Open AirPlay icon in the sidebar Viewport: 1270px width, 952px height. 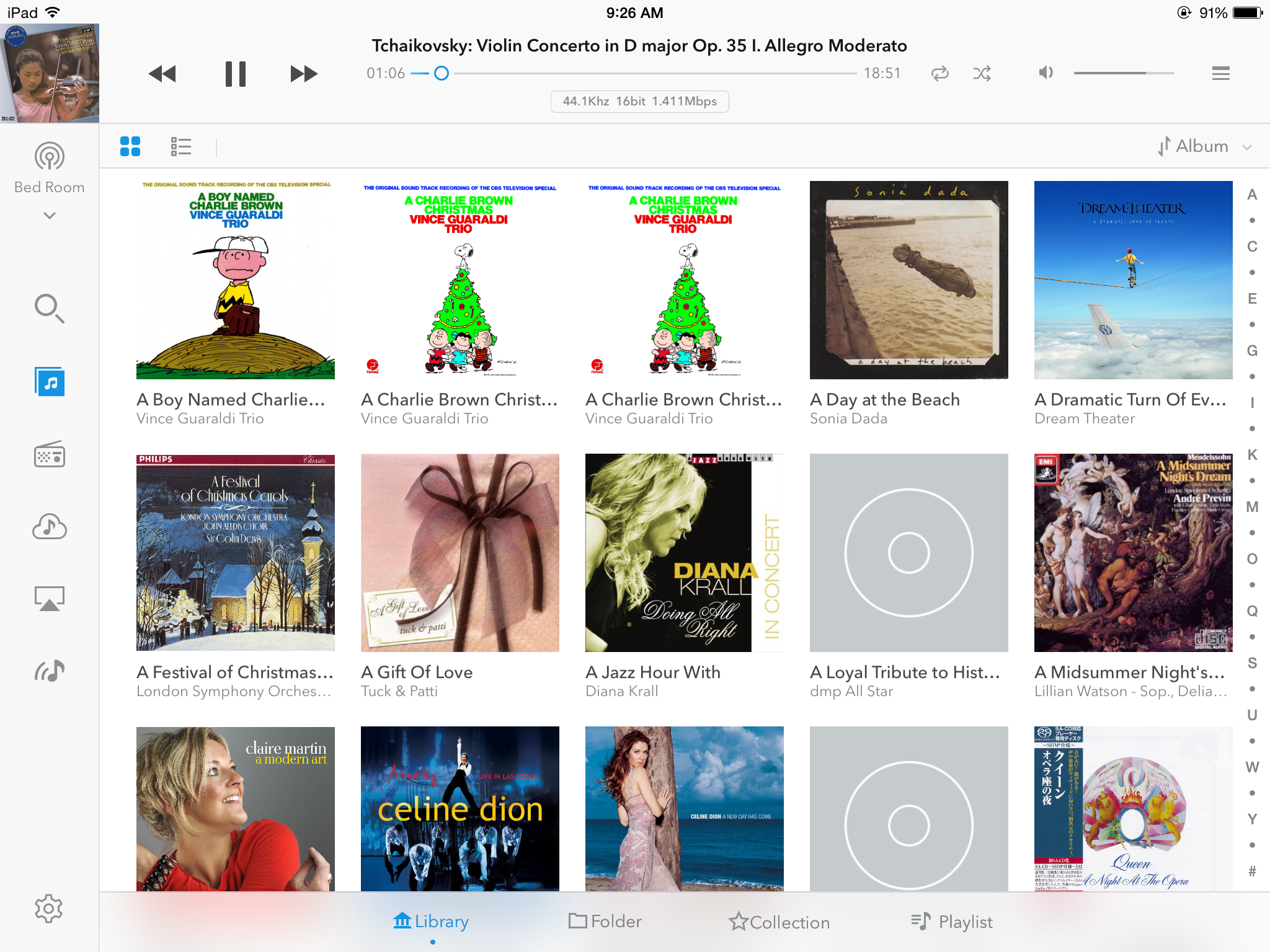tap(49, 599)
